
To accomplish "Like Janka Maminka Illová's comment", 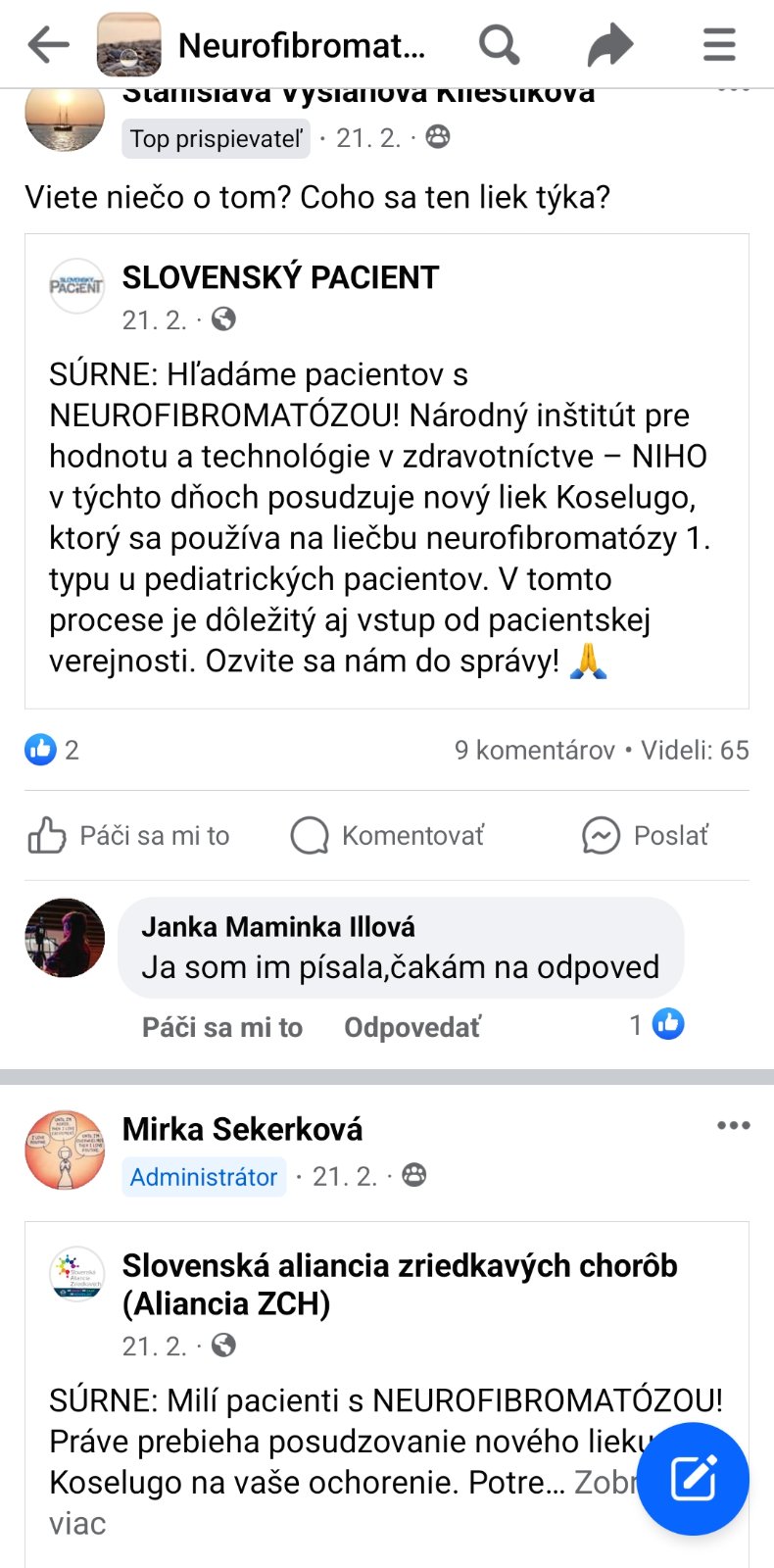I will (x=222, y=1027).
